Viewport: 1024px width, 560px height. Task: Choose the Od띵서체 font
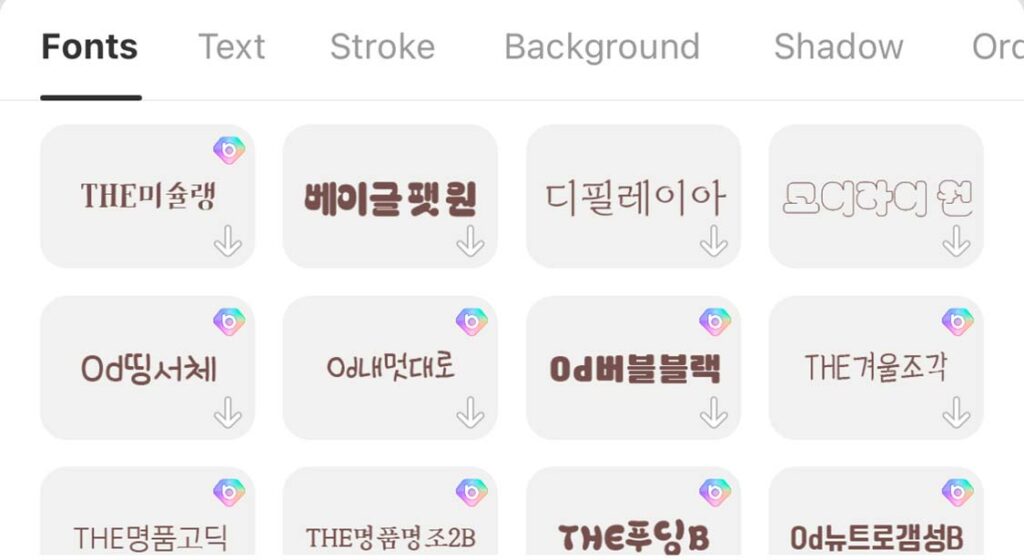click(x=147, y=368)
